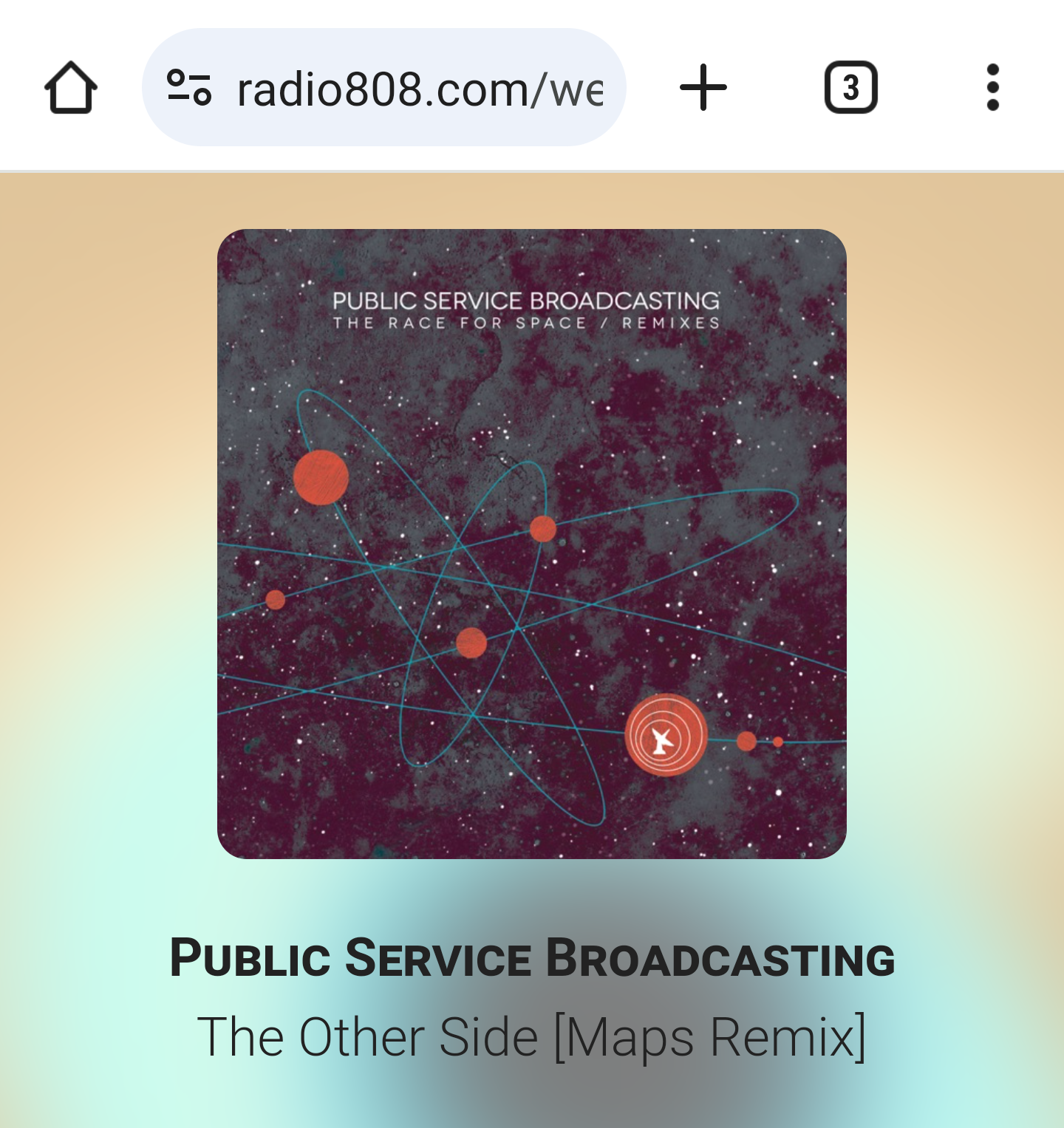Open the browser overflow menu

click(992, 88)
